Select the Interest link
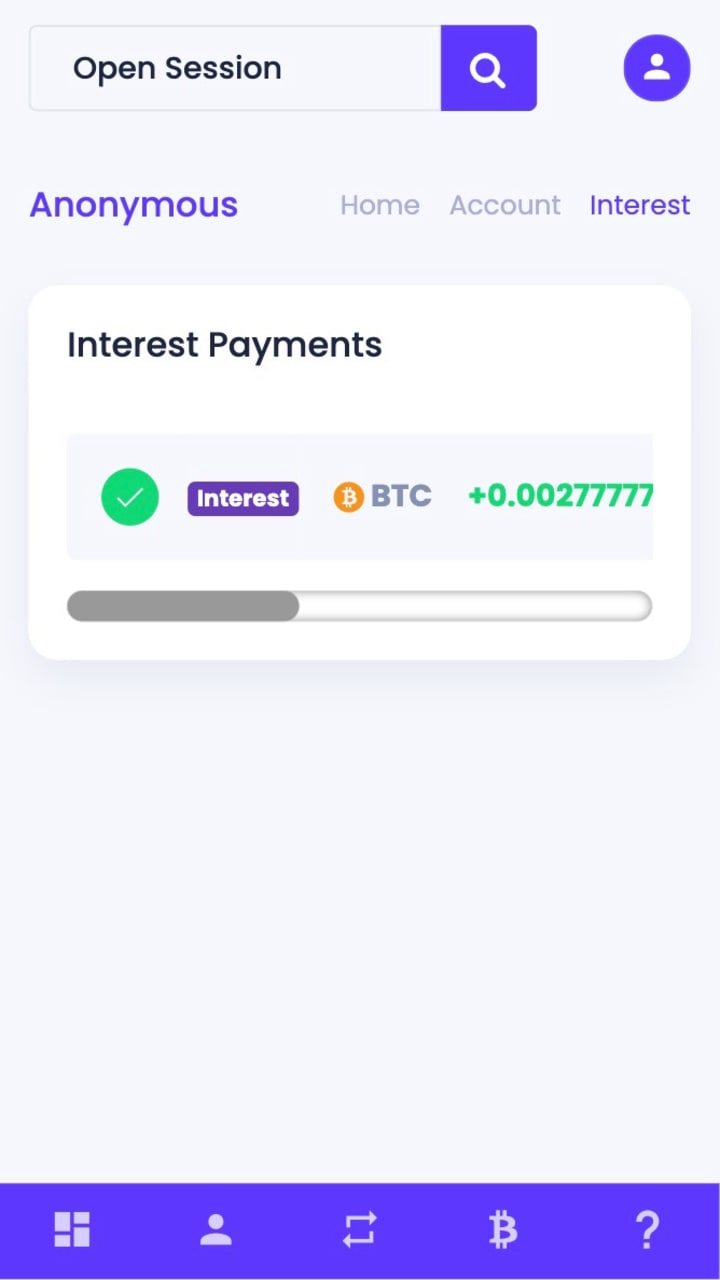This screenshot has height=1280, width=720. (x=640, y=205)
